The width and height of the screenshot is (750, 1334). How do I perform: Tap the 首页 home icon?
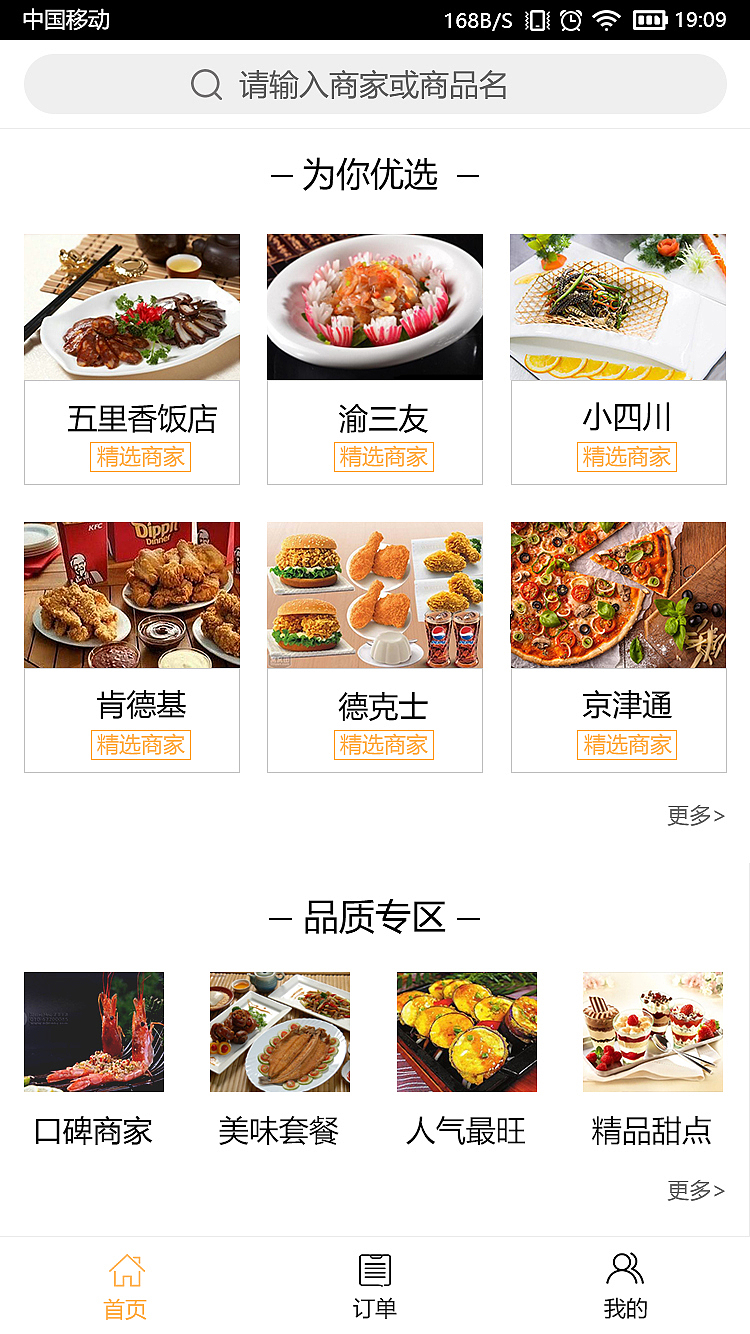(125, 1271)
